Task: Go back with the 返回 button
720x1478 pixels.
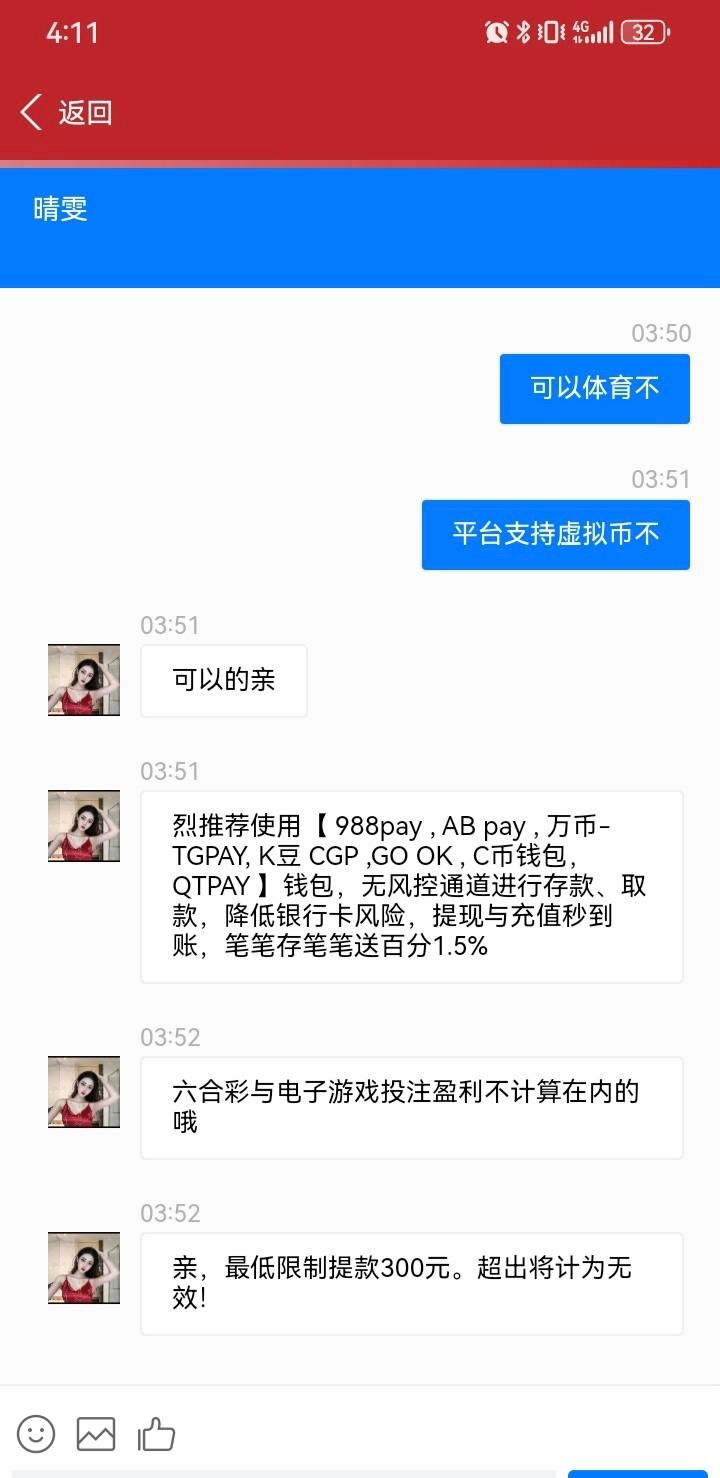Action: [66, 113]
